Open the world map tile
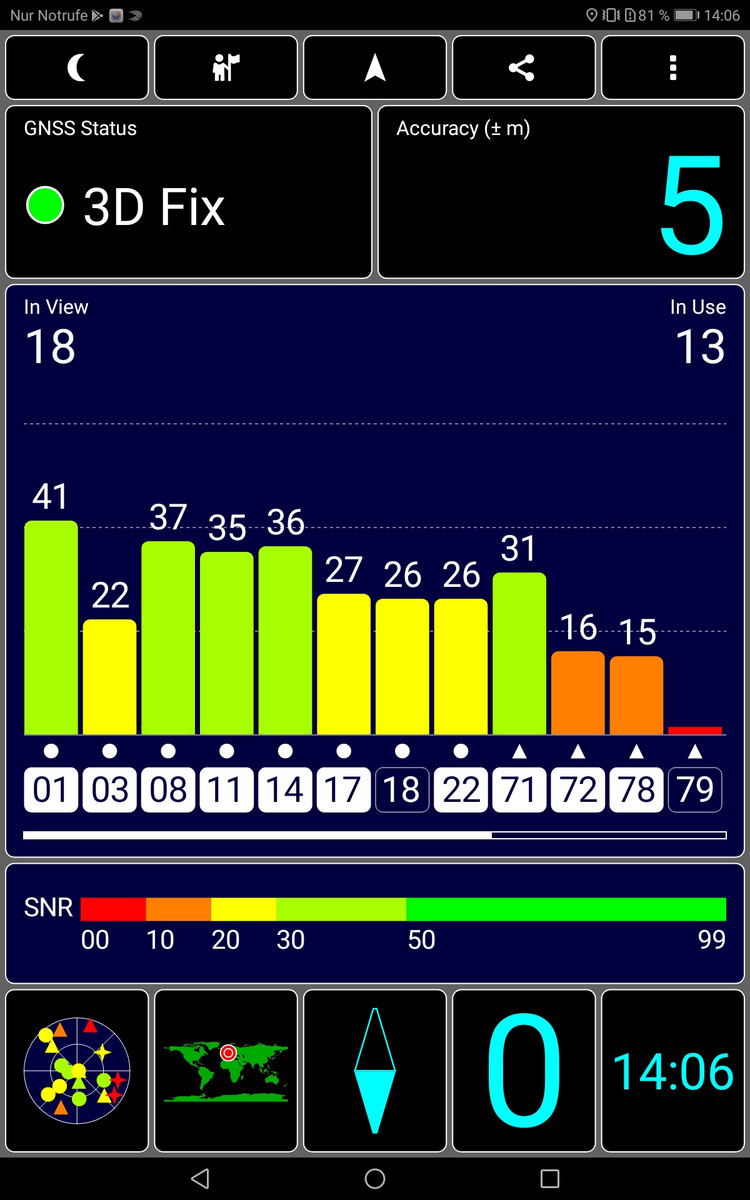 click(x=226, y=1071)
